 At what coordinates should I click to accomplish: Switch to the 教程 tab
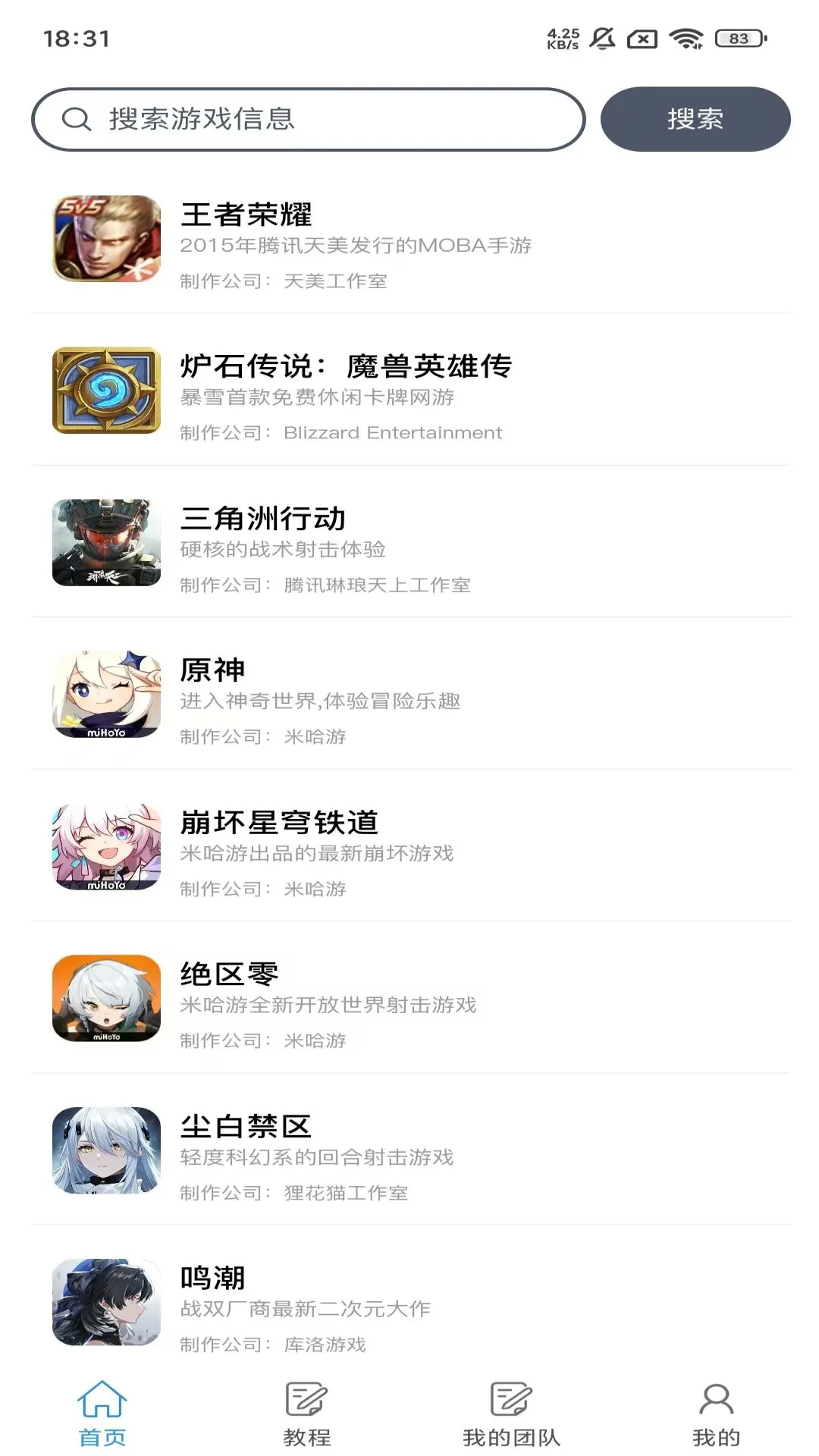pos(307,1413)
